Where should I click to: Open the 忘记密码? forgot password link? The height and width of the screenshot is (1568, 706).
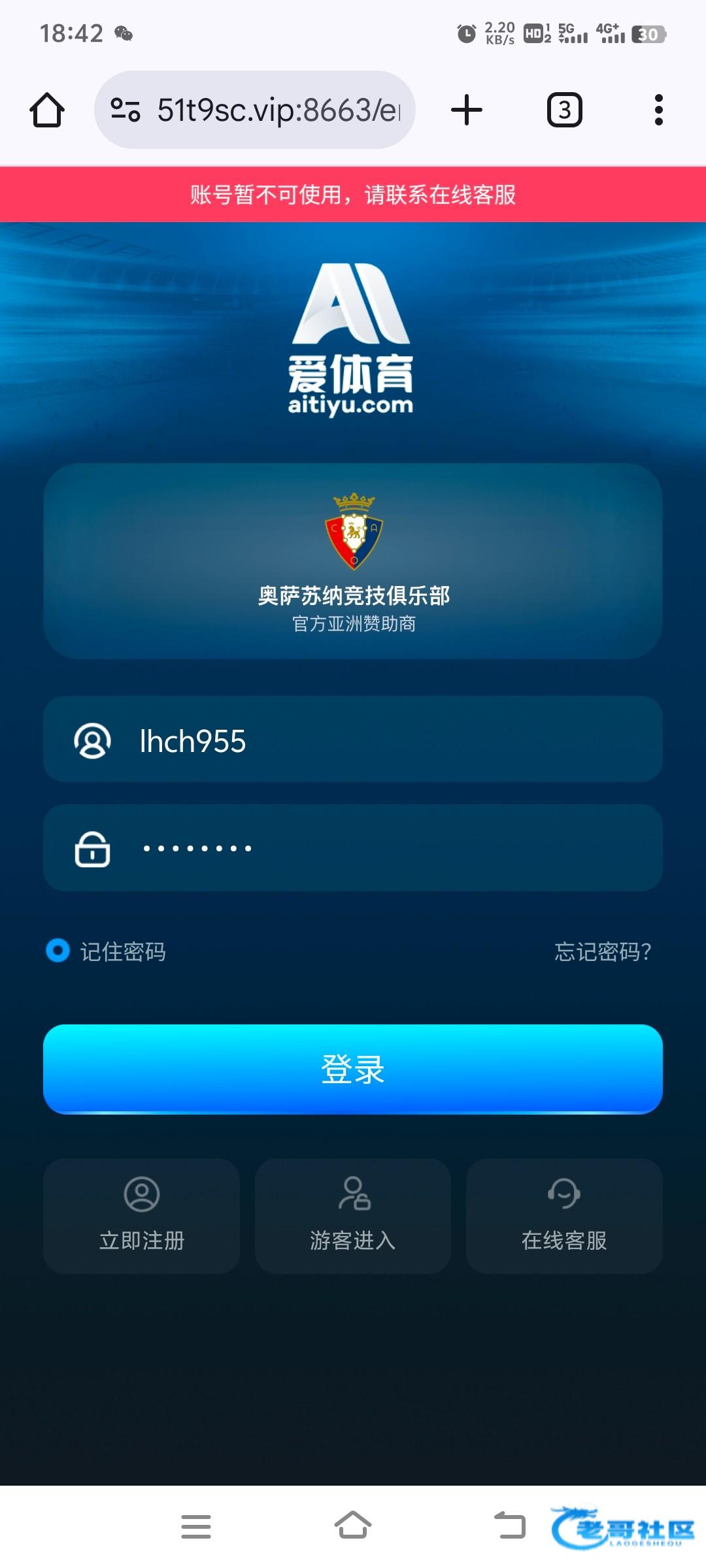(x=602, y=951)
